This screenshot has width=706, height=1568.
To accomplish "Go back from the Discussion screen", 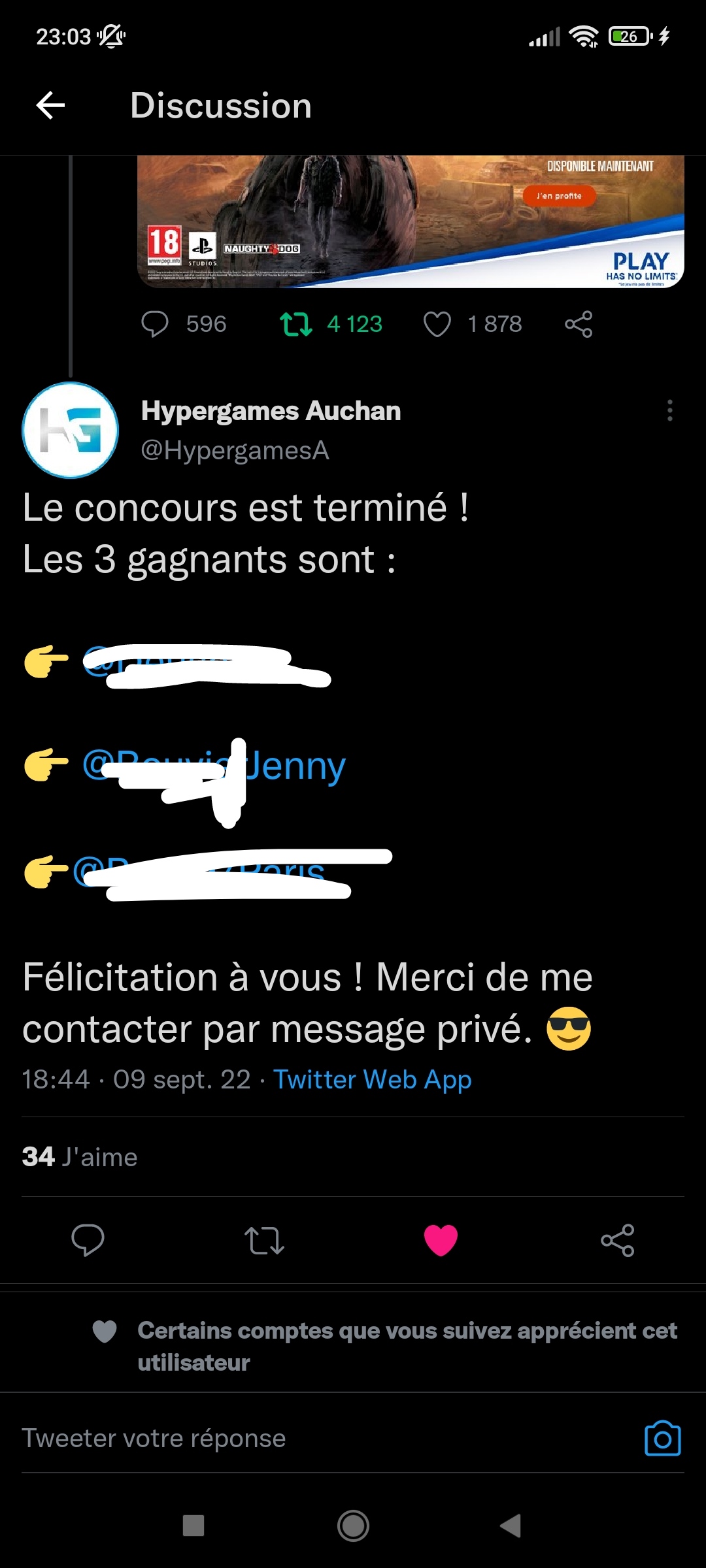I will coord(50,106).
